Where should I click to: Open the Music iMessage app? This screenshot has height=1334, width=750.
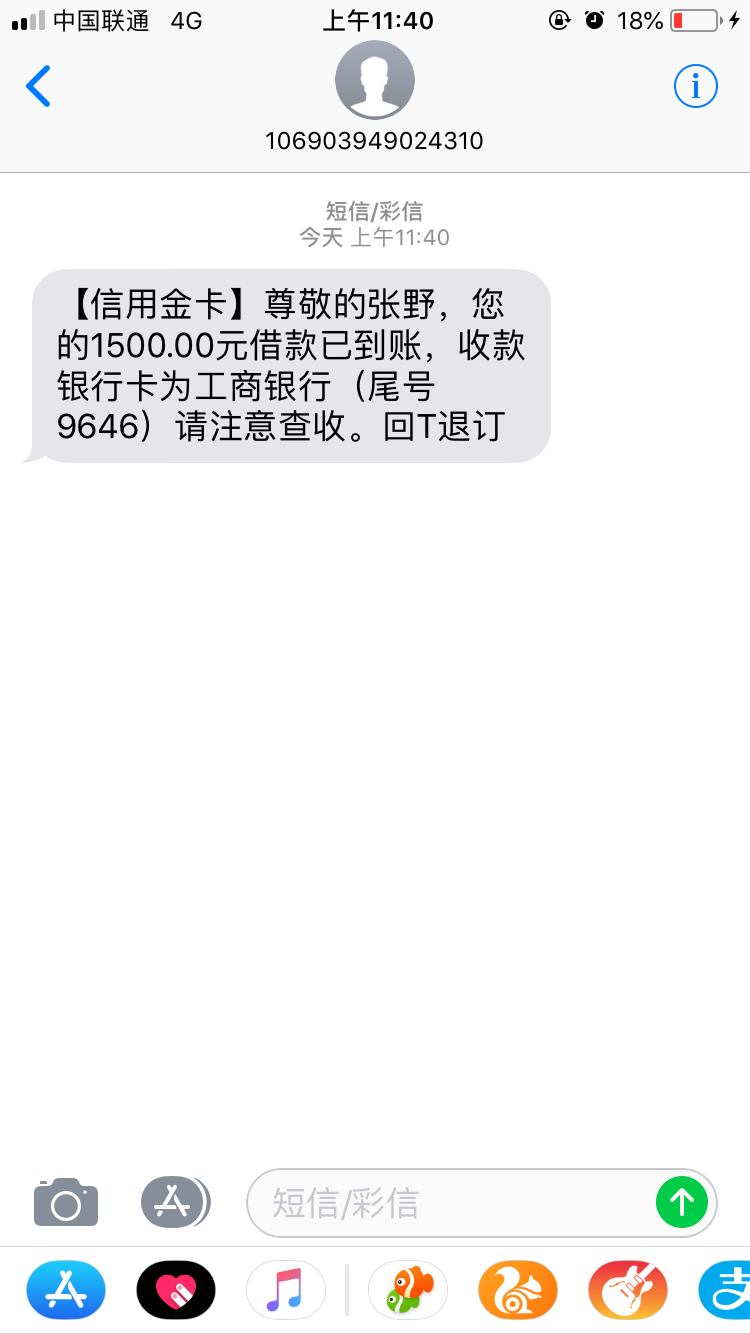point(286,1290)
